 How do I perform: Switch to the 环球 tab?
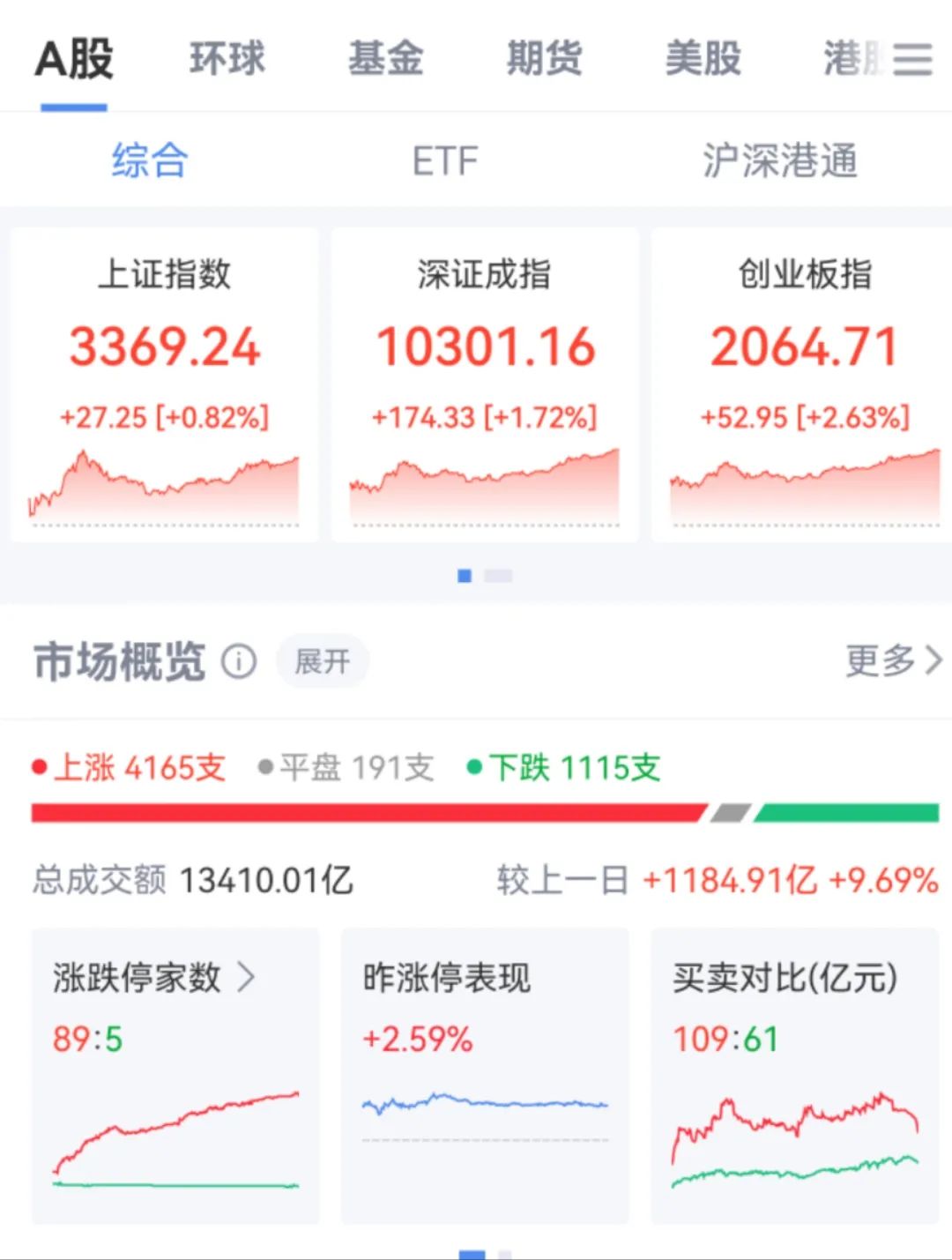pyautogui.click(x=227, y=59)
